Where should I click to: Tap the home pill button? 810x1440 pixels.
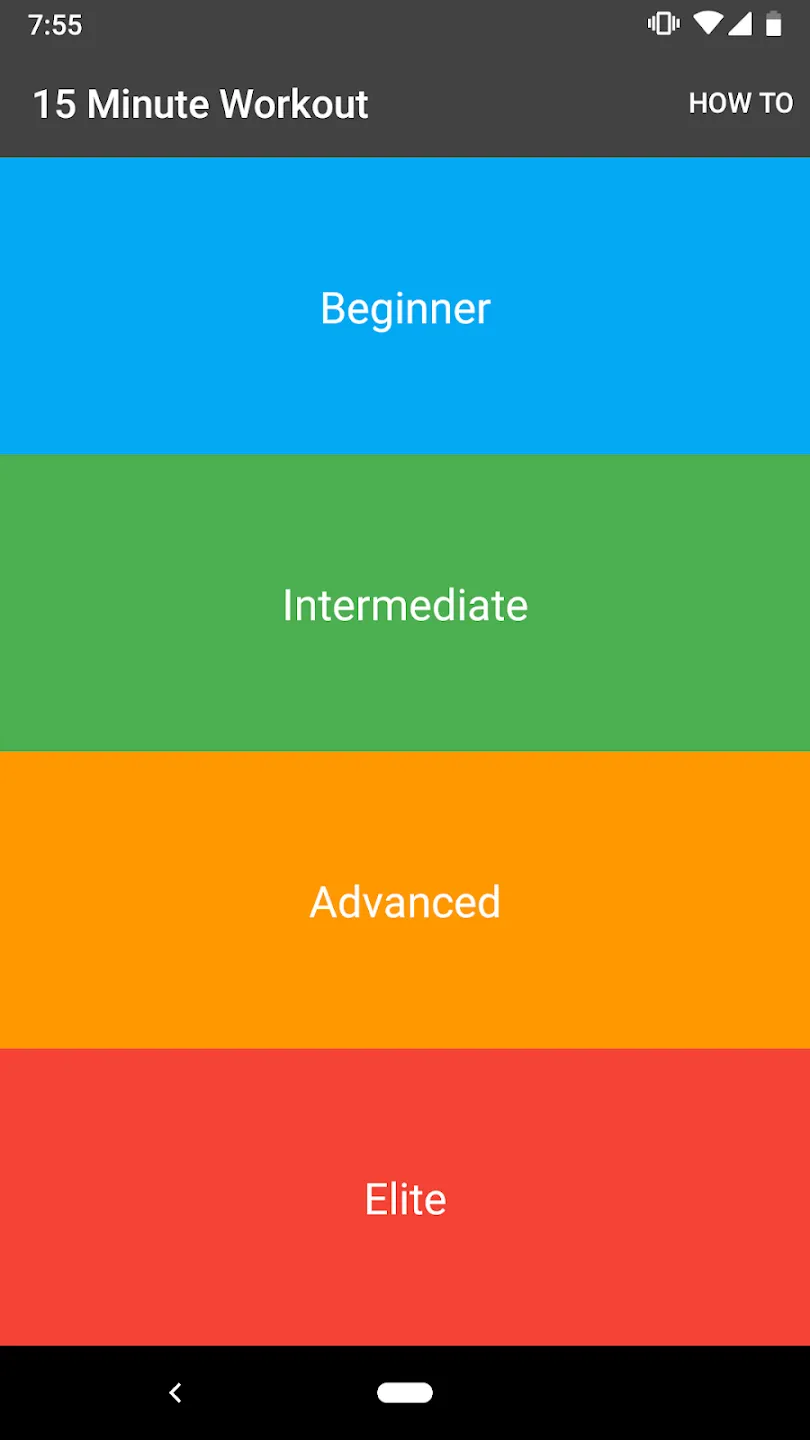405,1392
